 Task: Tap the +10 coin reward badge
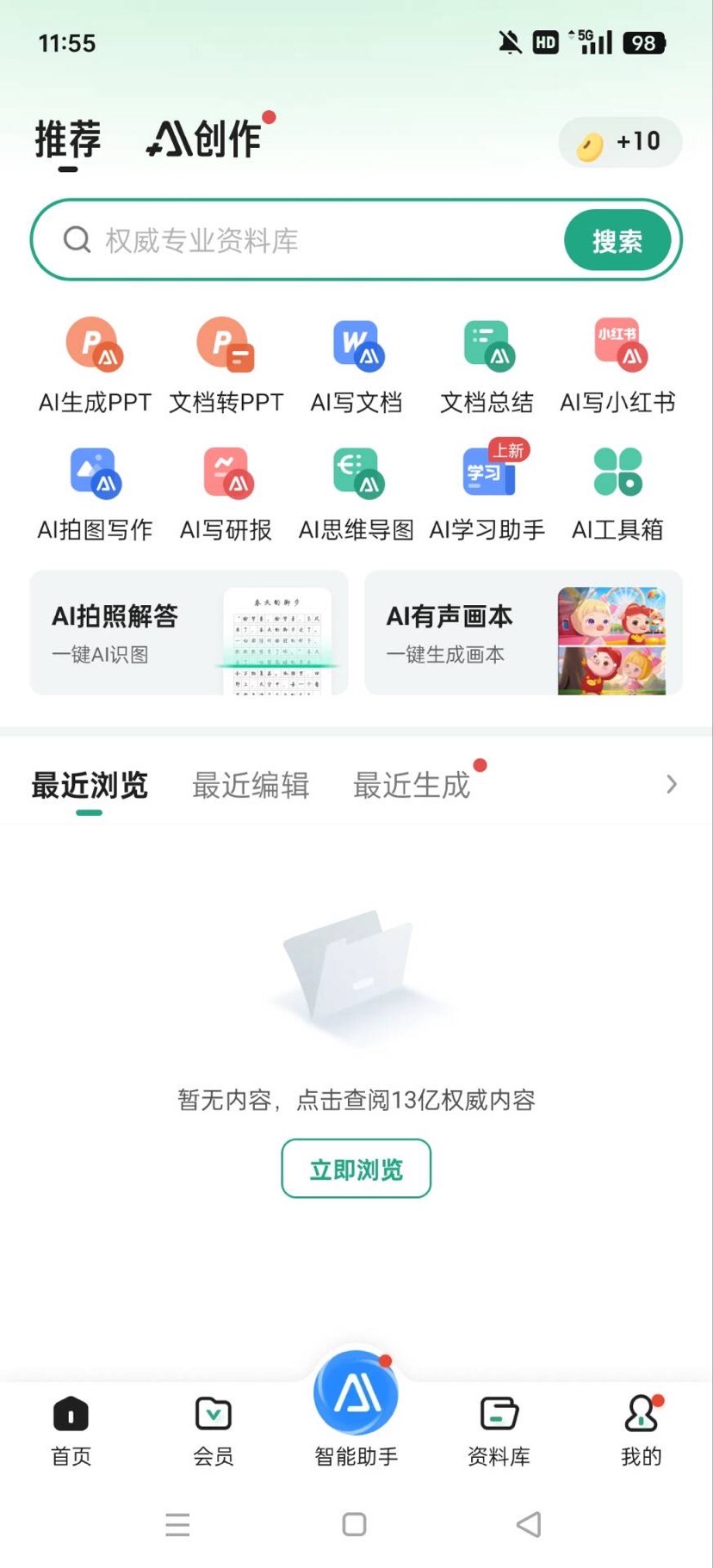pyautogui.click(x=619, y=142)
